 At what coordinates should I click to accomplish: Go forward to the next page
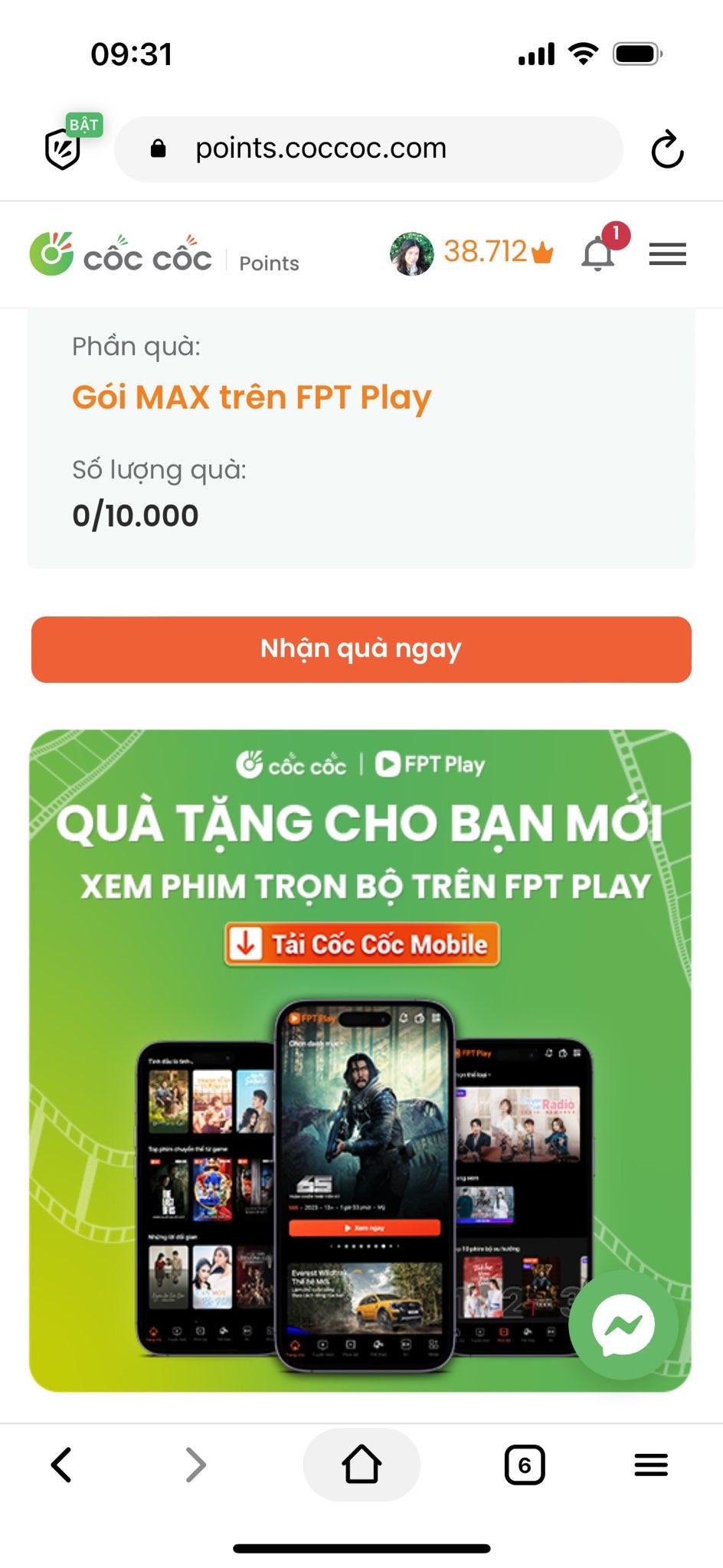click(x=196, y=1465)
